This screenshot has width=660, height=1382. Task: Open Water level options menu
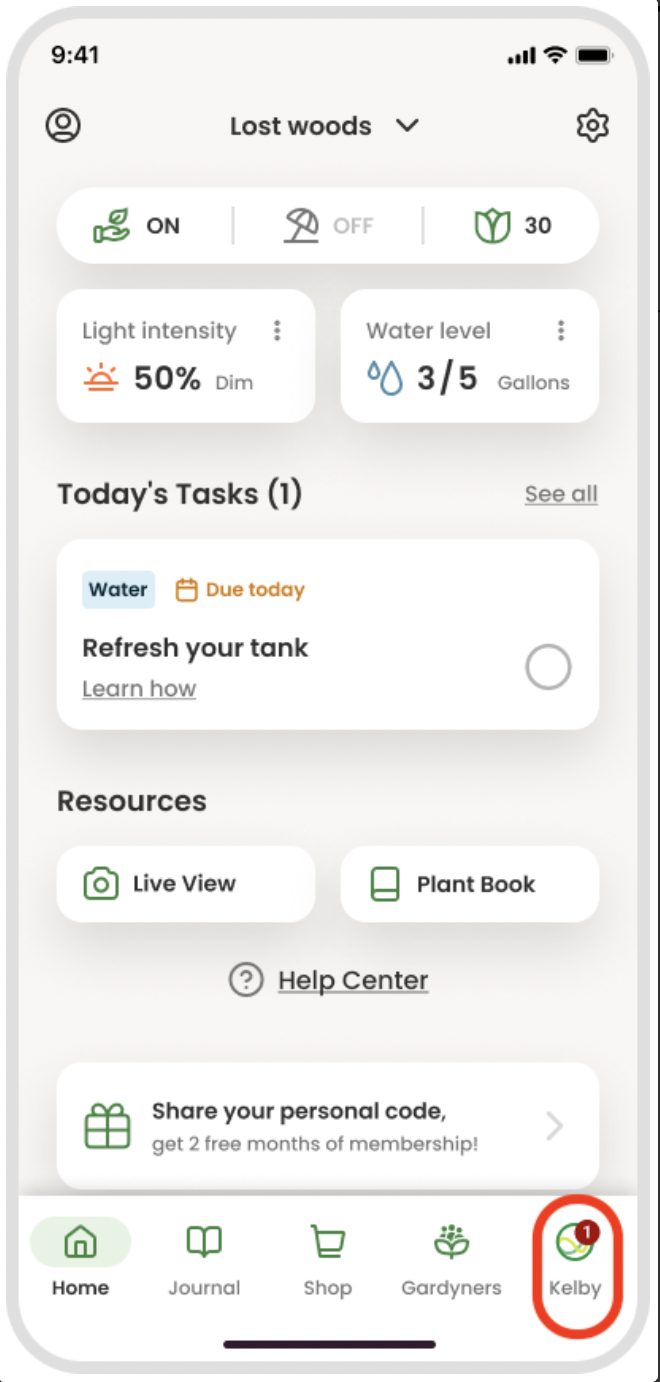(x=561, y=331)
